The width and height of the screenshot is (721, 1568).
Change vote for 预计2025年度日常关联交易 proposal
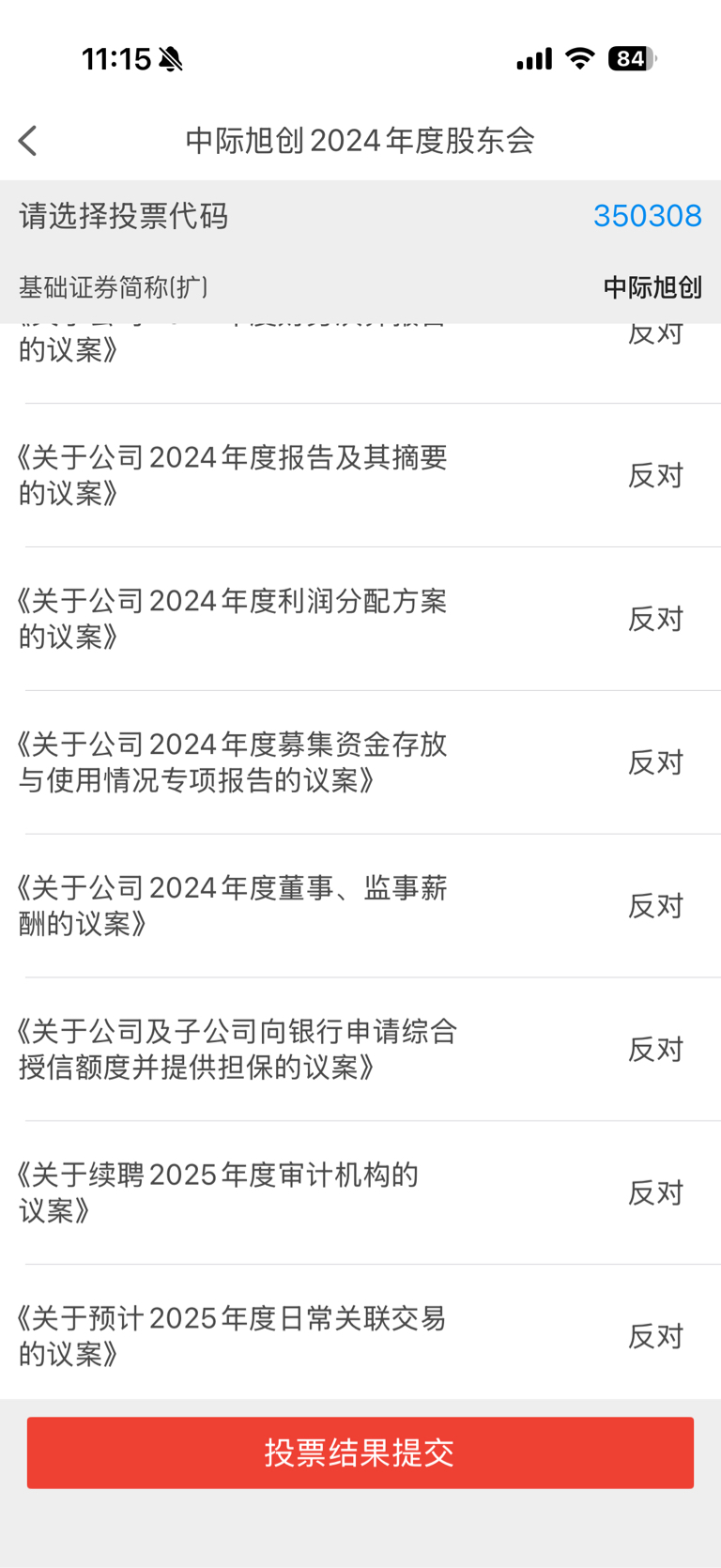pos(655,1336)
